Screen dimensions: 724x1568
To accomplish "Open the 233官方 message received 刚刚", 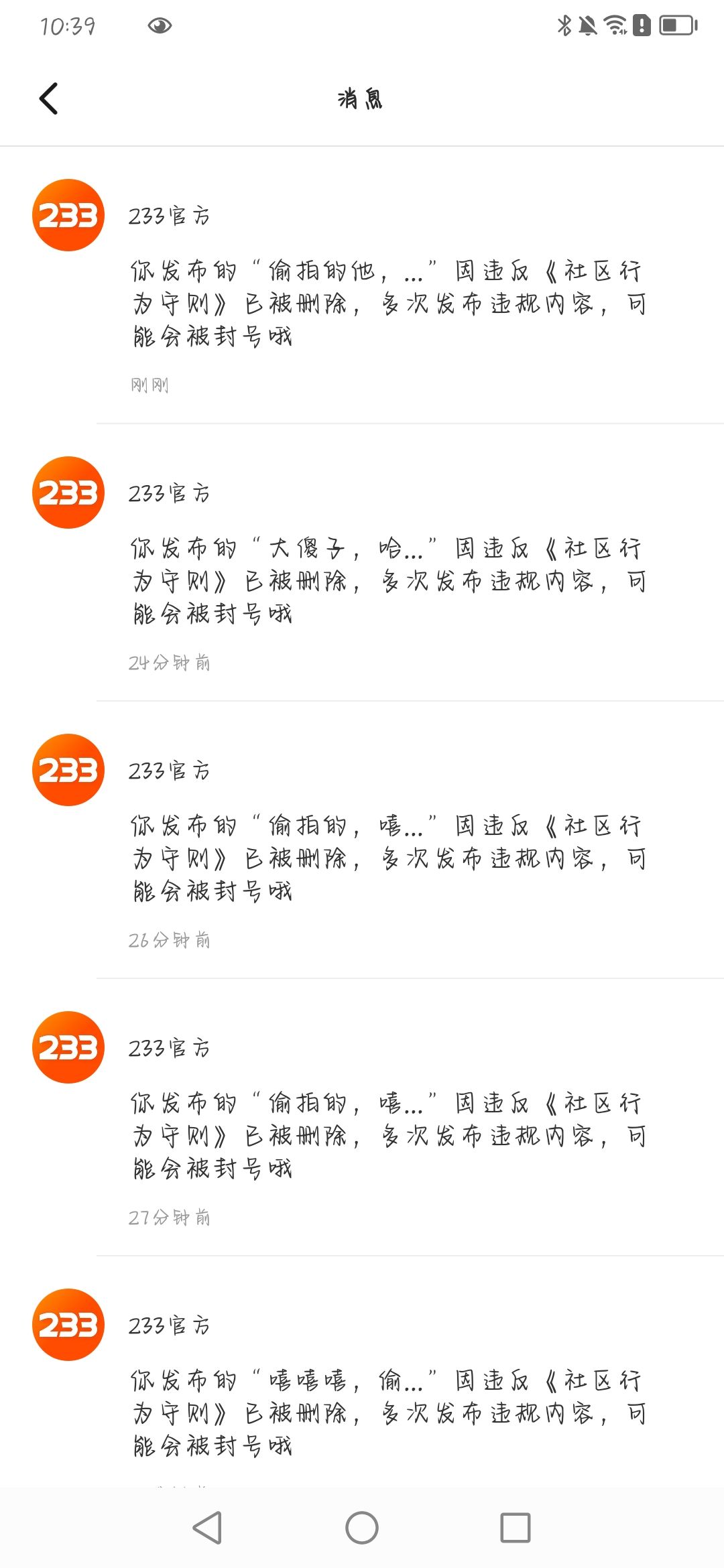I will click(x=387, y=303).
